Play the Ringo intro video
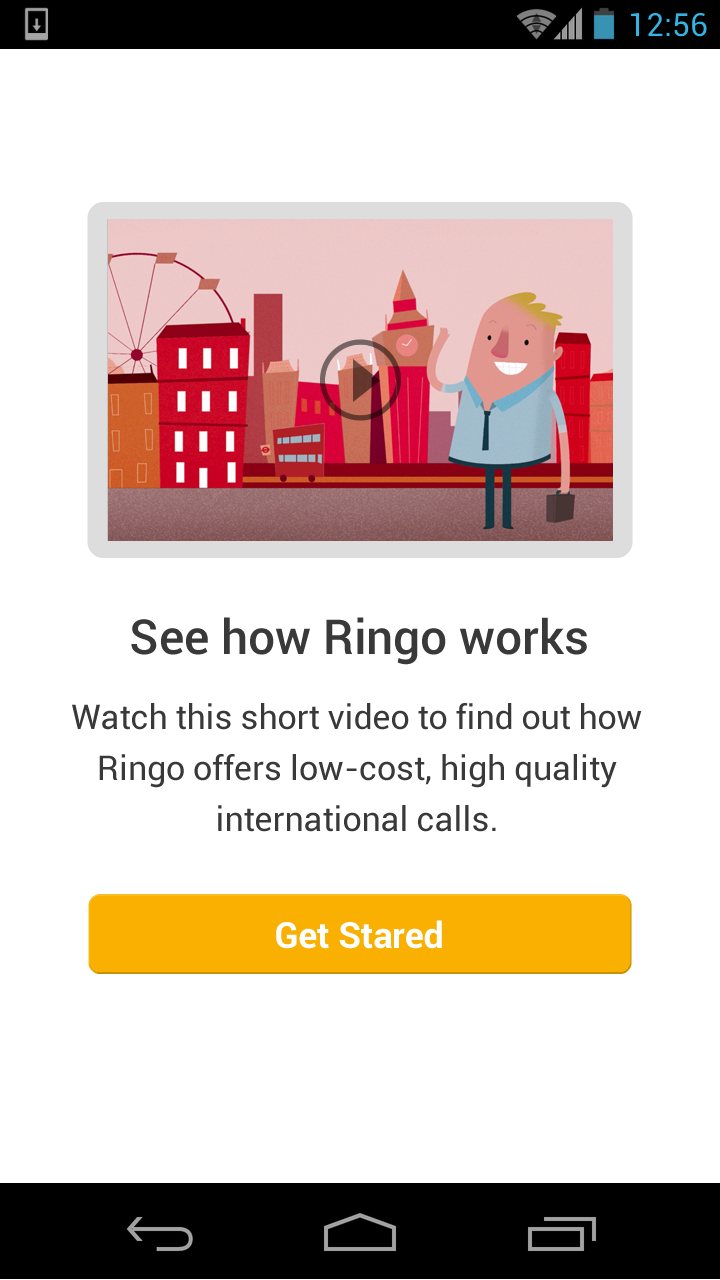The height and width of the screenshot is (1280, 720). pos(360,380)
